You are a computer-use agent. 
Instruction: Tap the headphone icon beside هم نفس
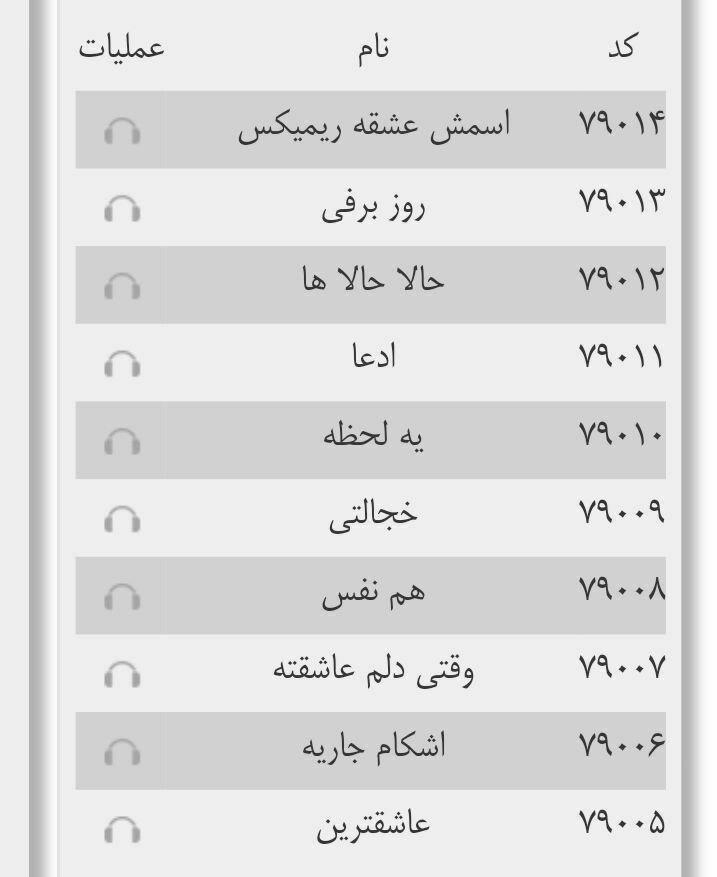(x=122, y=596)
